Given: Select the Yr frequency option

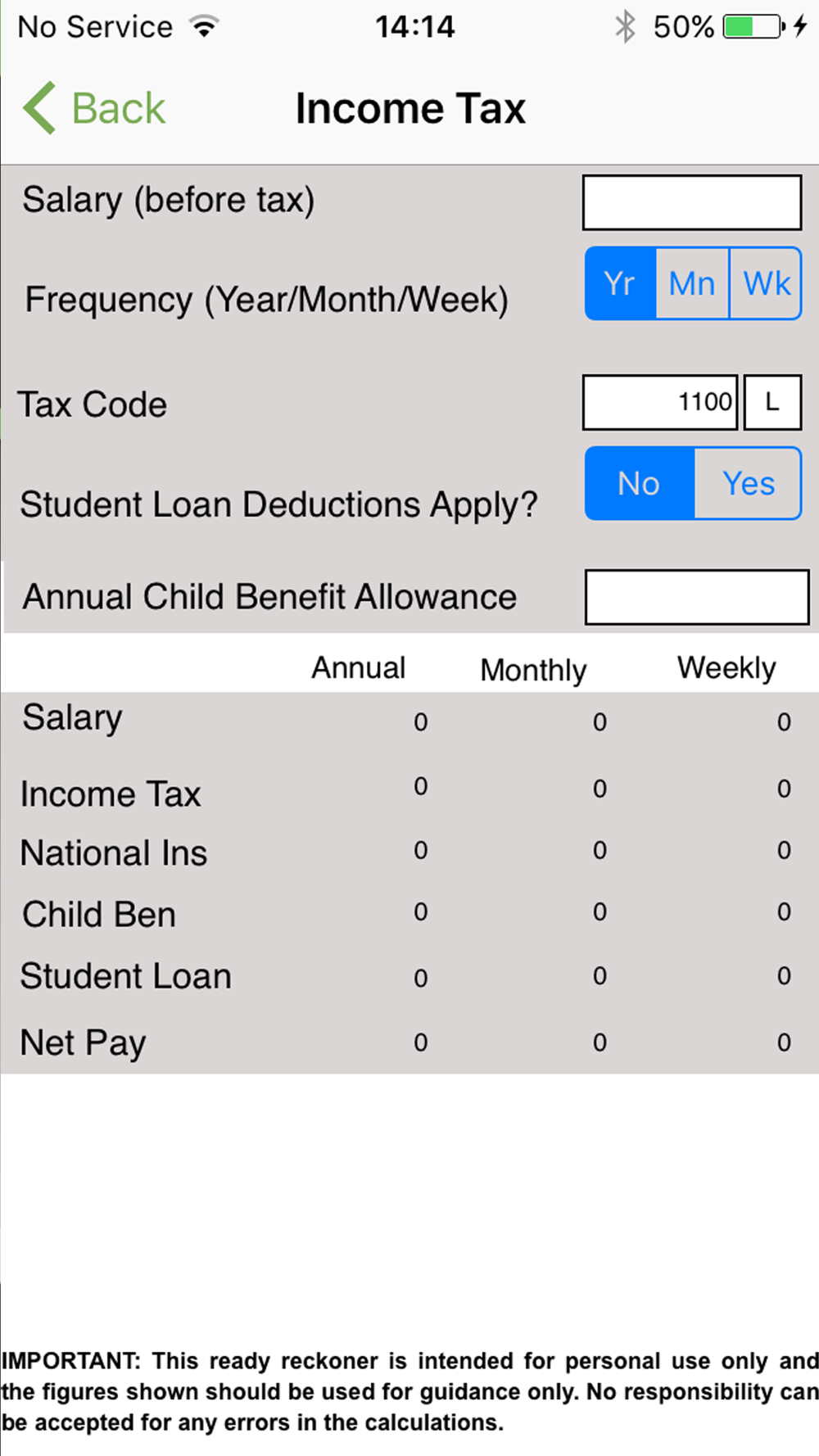Looking at the screenshot, I should click(621, 283).
